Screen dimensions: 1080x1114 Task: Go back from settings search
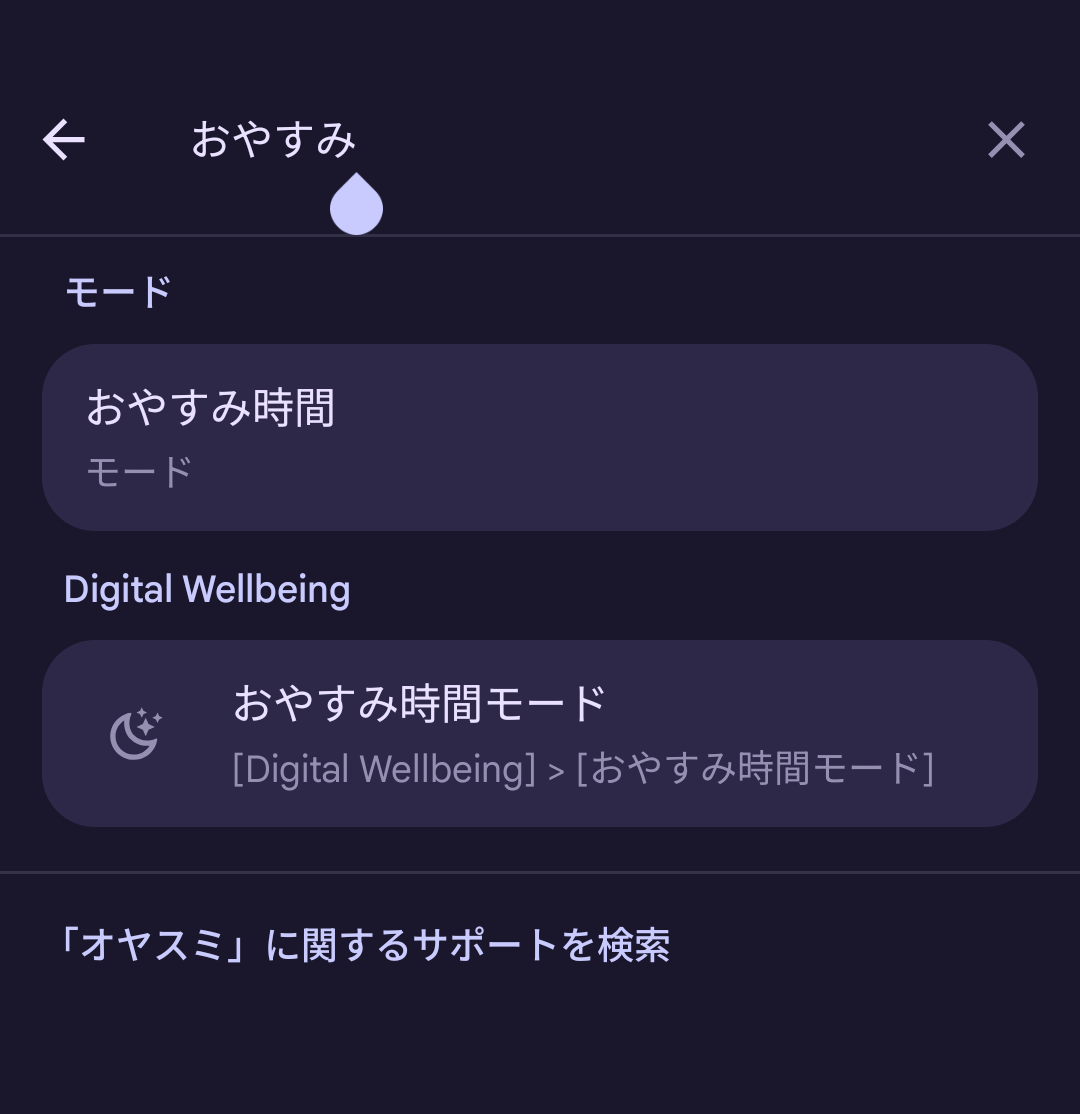[64, 140]
